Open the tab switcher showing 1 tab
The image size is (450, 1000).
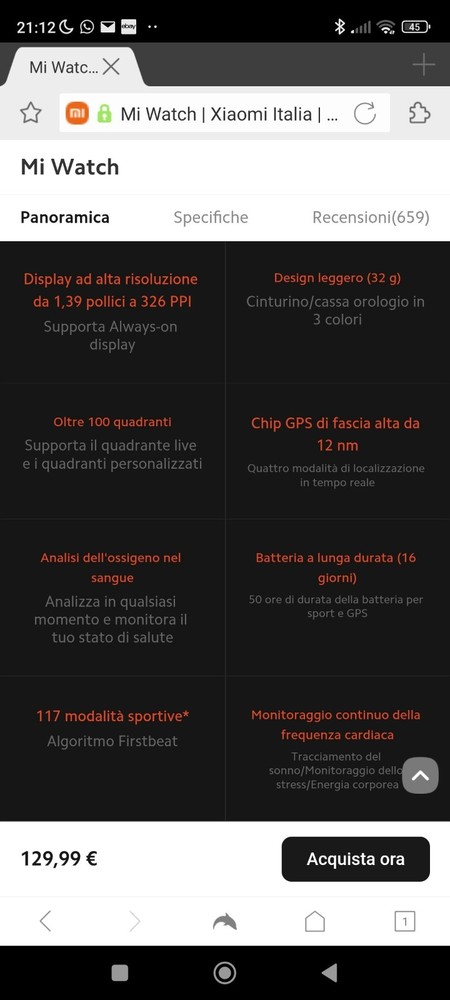405,921
